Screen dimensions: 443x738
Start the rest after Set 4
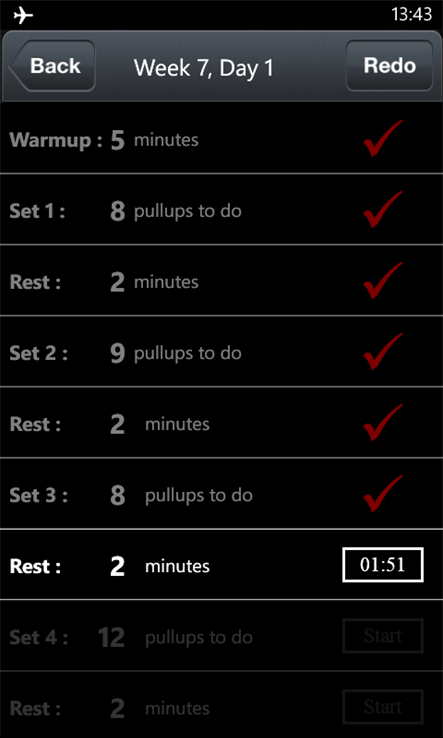(383, 707)
